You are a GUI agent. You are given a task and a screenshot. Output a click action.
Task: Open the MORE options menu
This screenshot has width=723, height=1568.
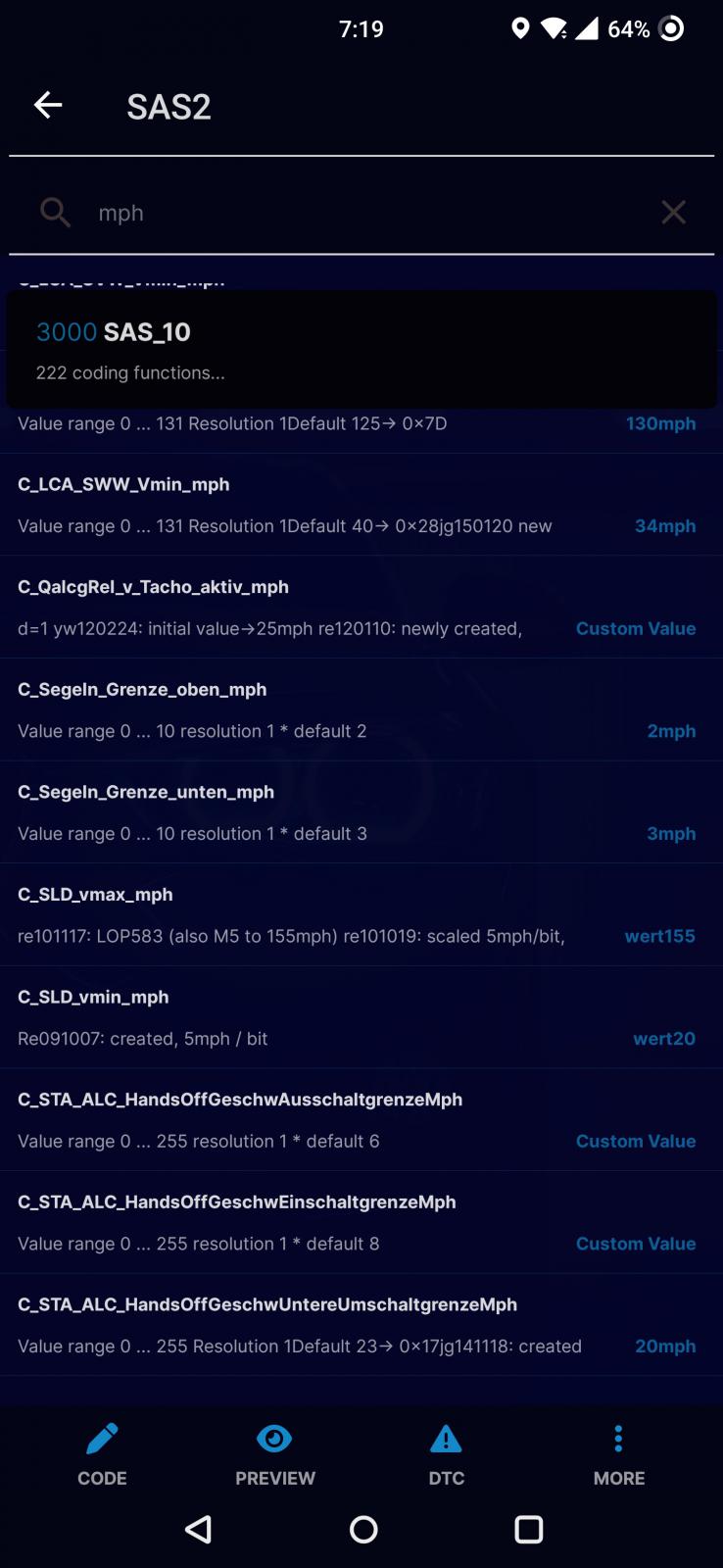(618, 1453)
